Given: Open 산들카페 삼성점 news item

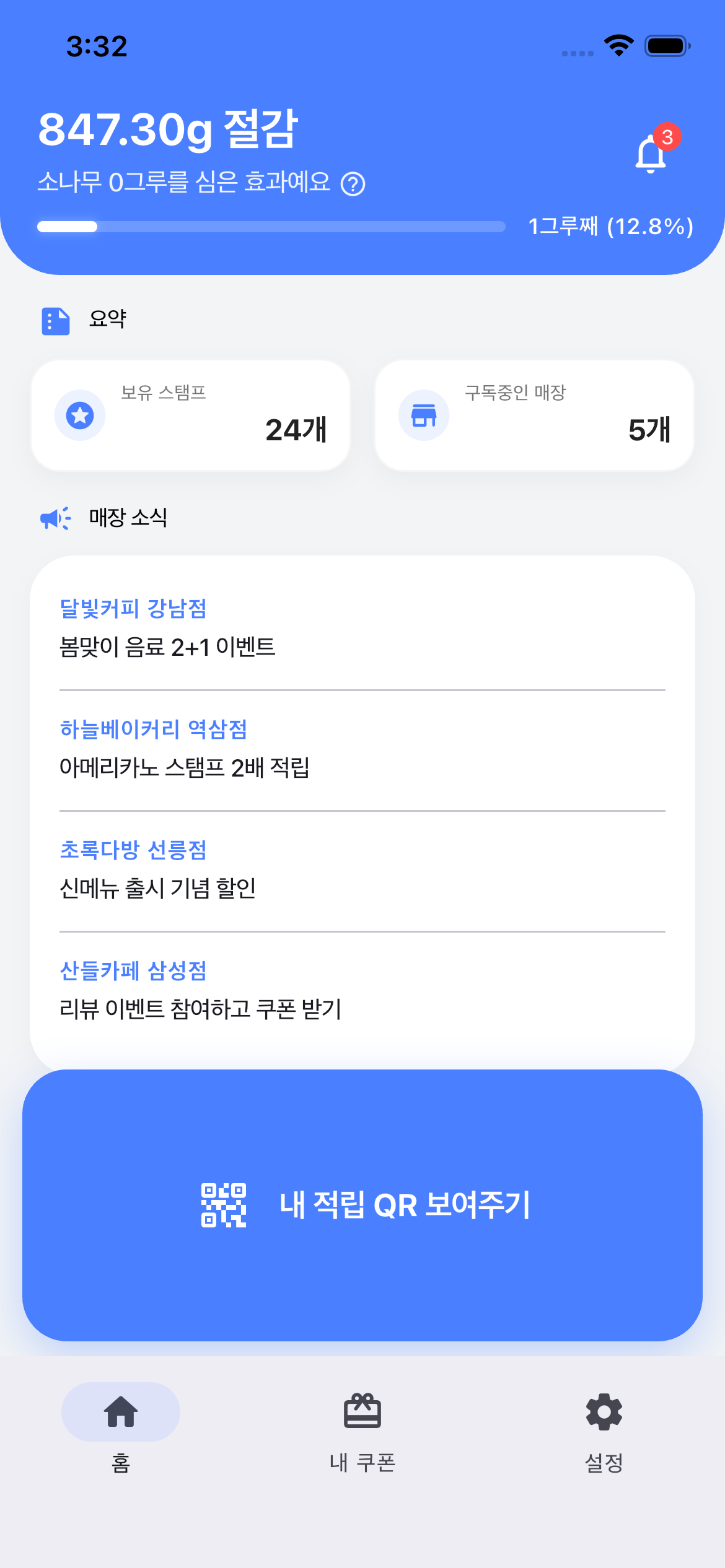Looking at the screenshot, I should coord(362,990).
